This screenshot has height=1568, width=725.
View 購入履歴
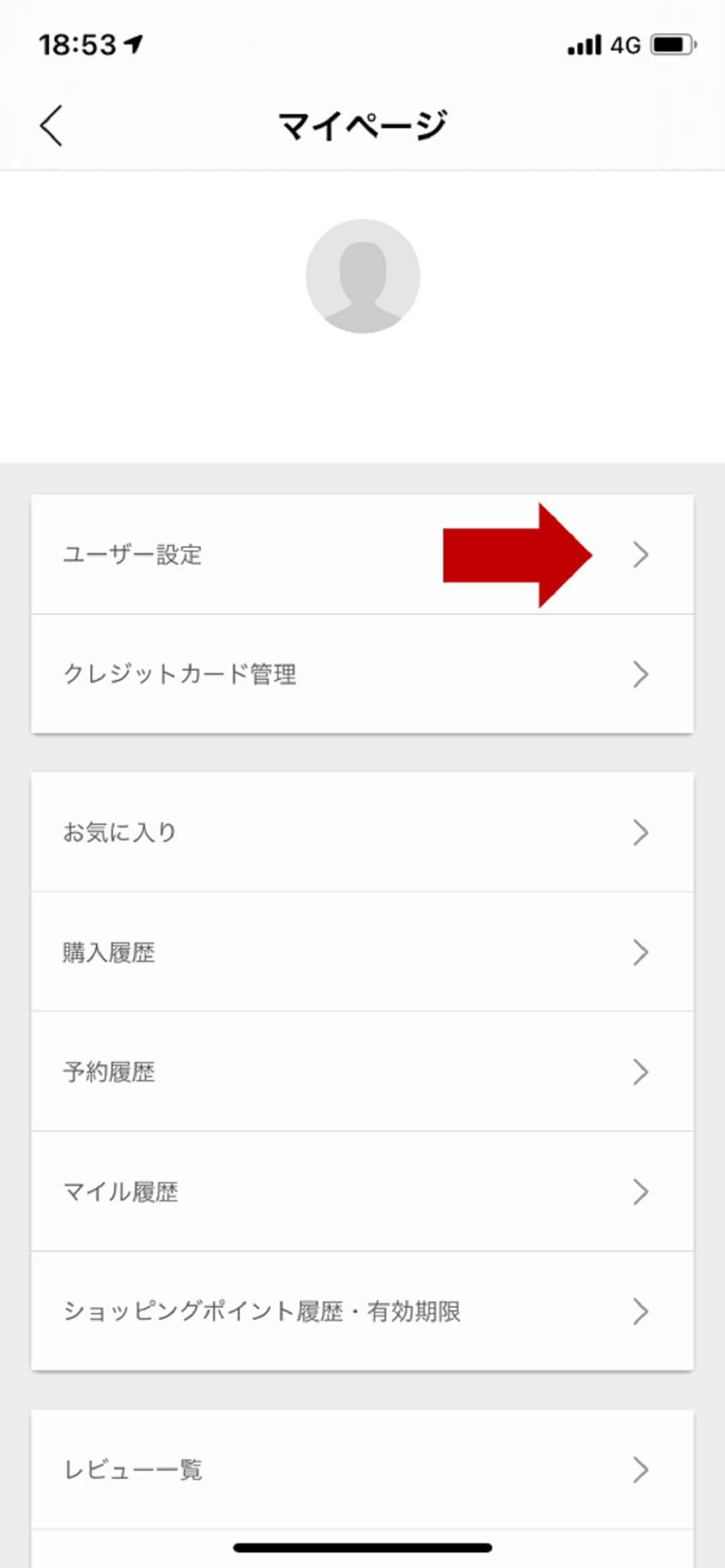362,952
